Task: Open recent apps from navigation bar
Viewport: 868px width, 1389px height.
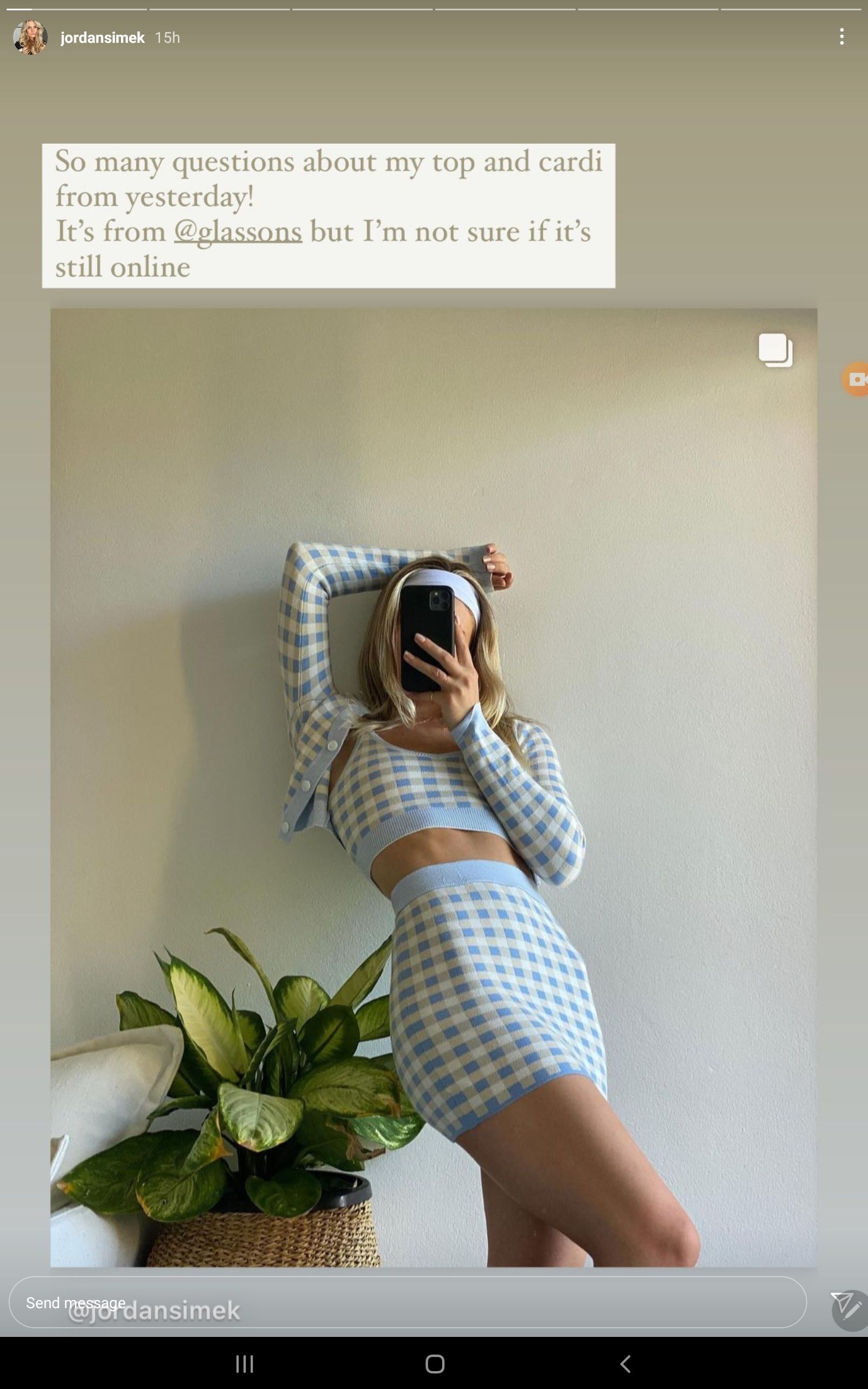Action: (245, 1363)
